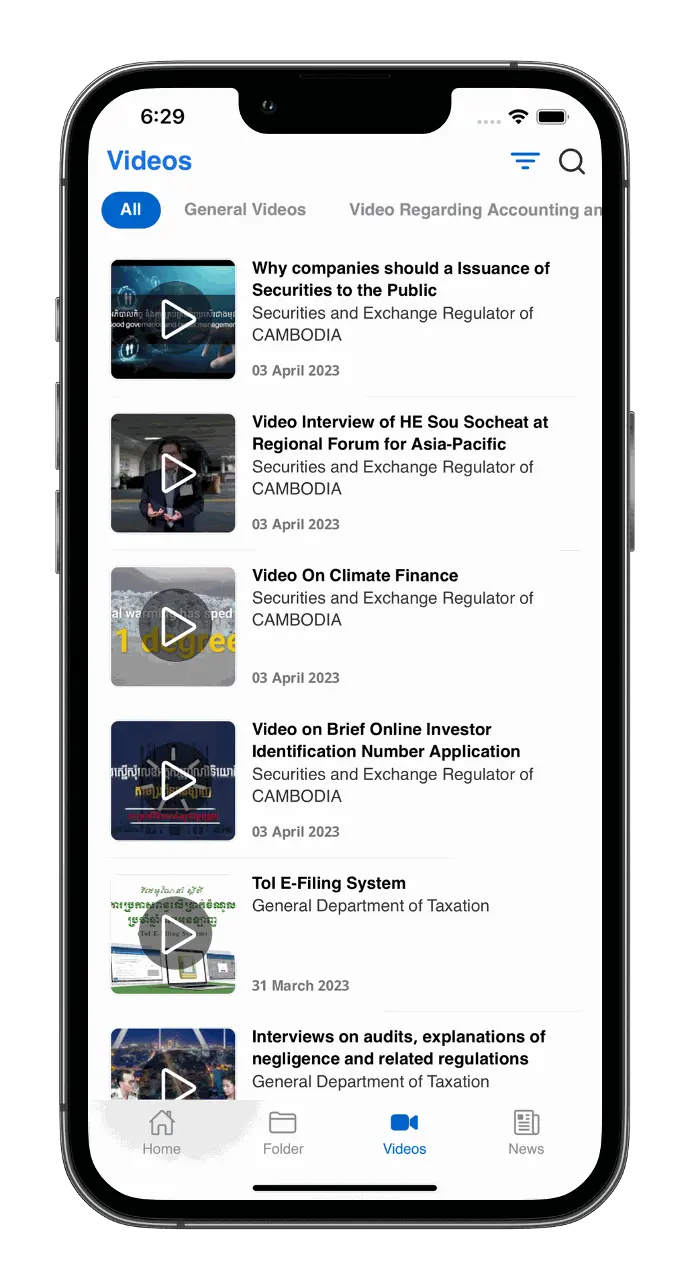Open the search magnifier icon
Image resolution: width=690 pixels, height=1288 pixels.
click(x=572, y=161)
